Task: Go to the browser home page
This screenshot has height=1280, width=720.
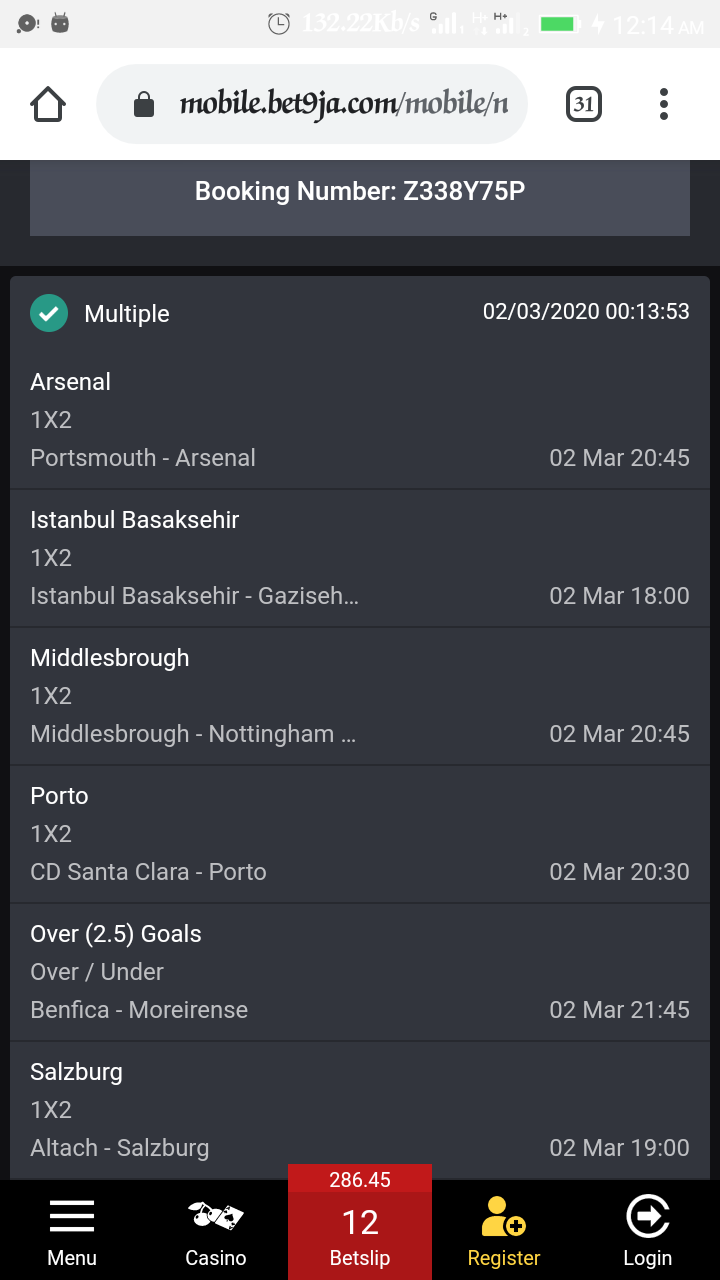Action: pyautogui.click(x=48, y=104)
